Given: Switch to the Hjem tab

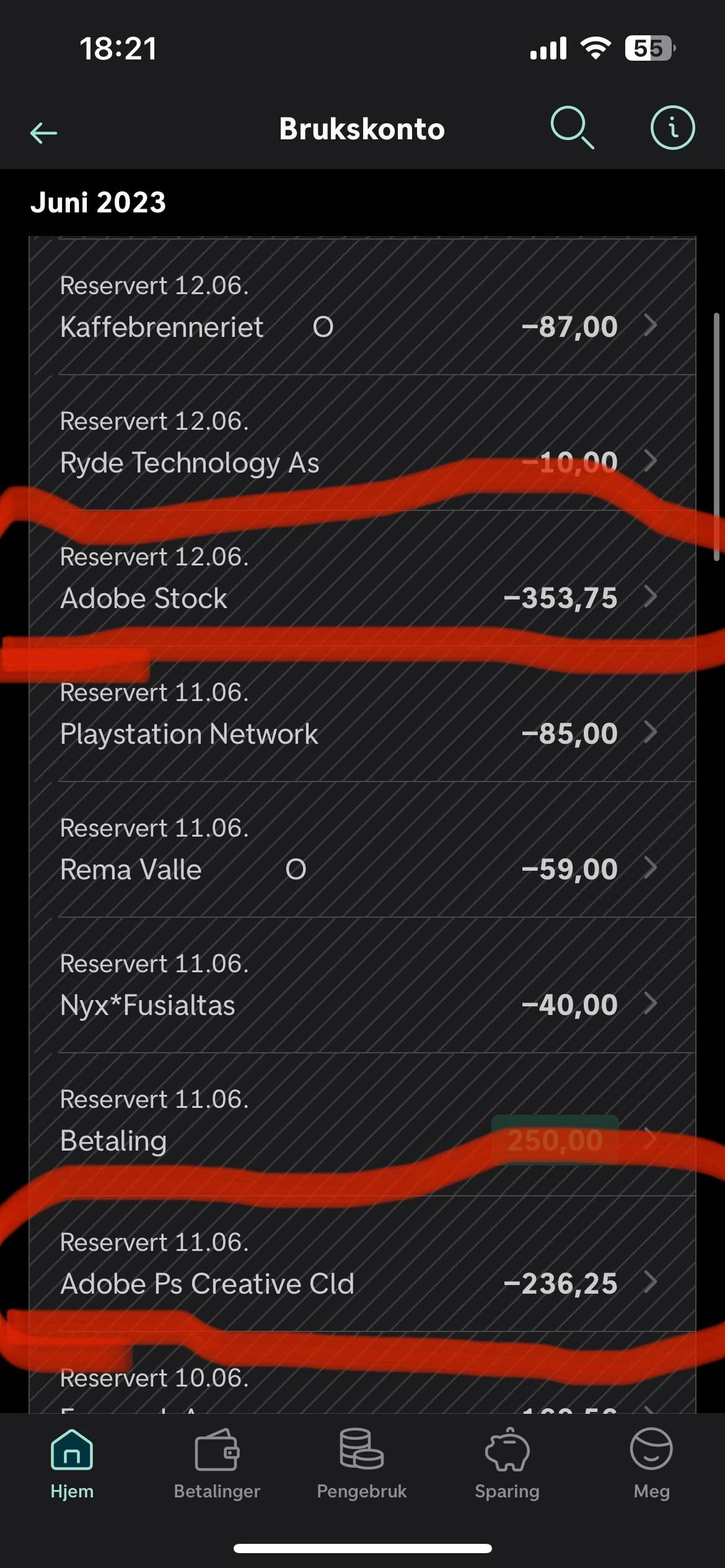Looking at the screenshot, I should coord(72,1464).
